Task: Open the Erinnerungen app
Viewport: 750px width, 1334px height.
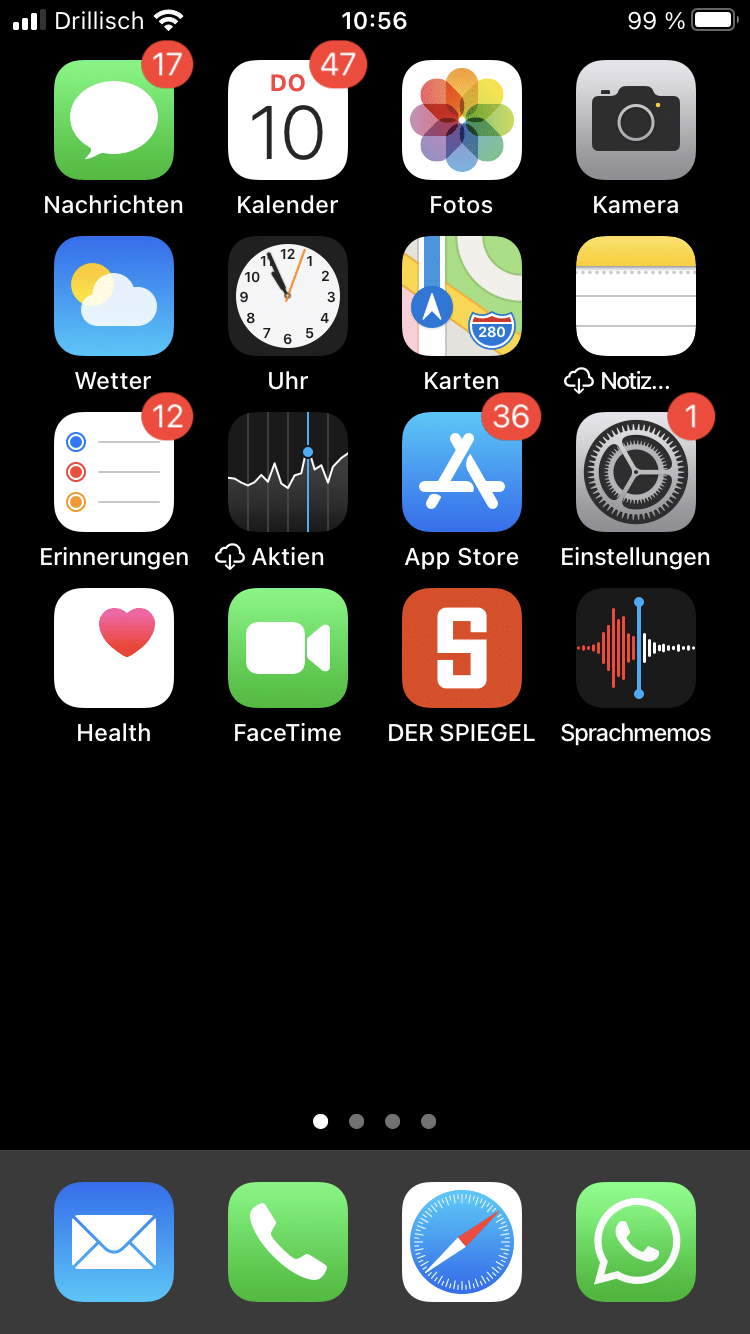Action: coord(114,472)
